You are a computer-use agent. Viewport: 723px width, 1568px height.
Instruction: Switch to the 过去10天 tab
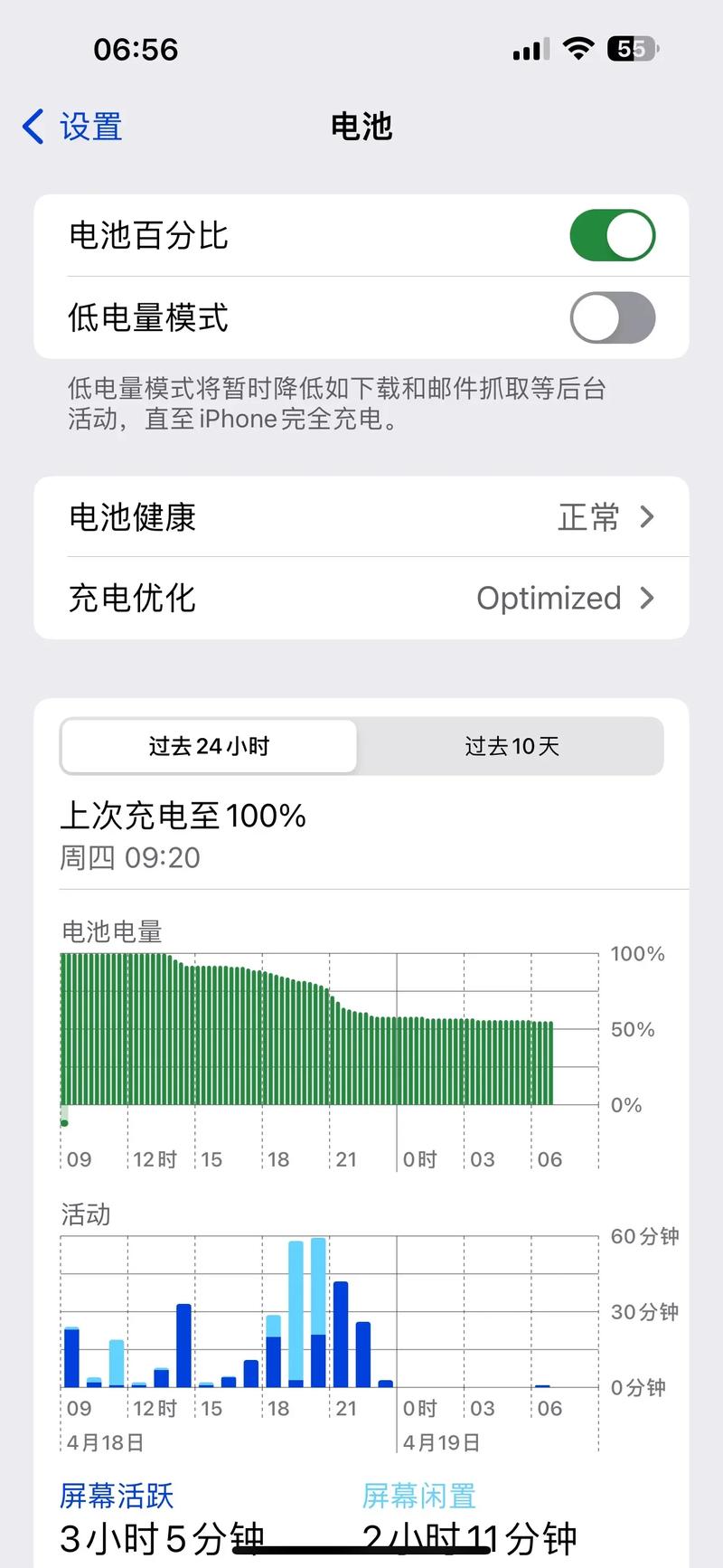tap(512, 745)
